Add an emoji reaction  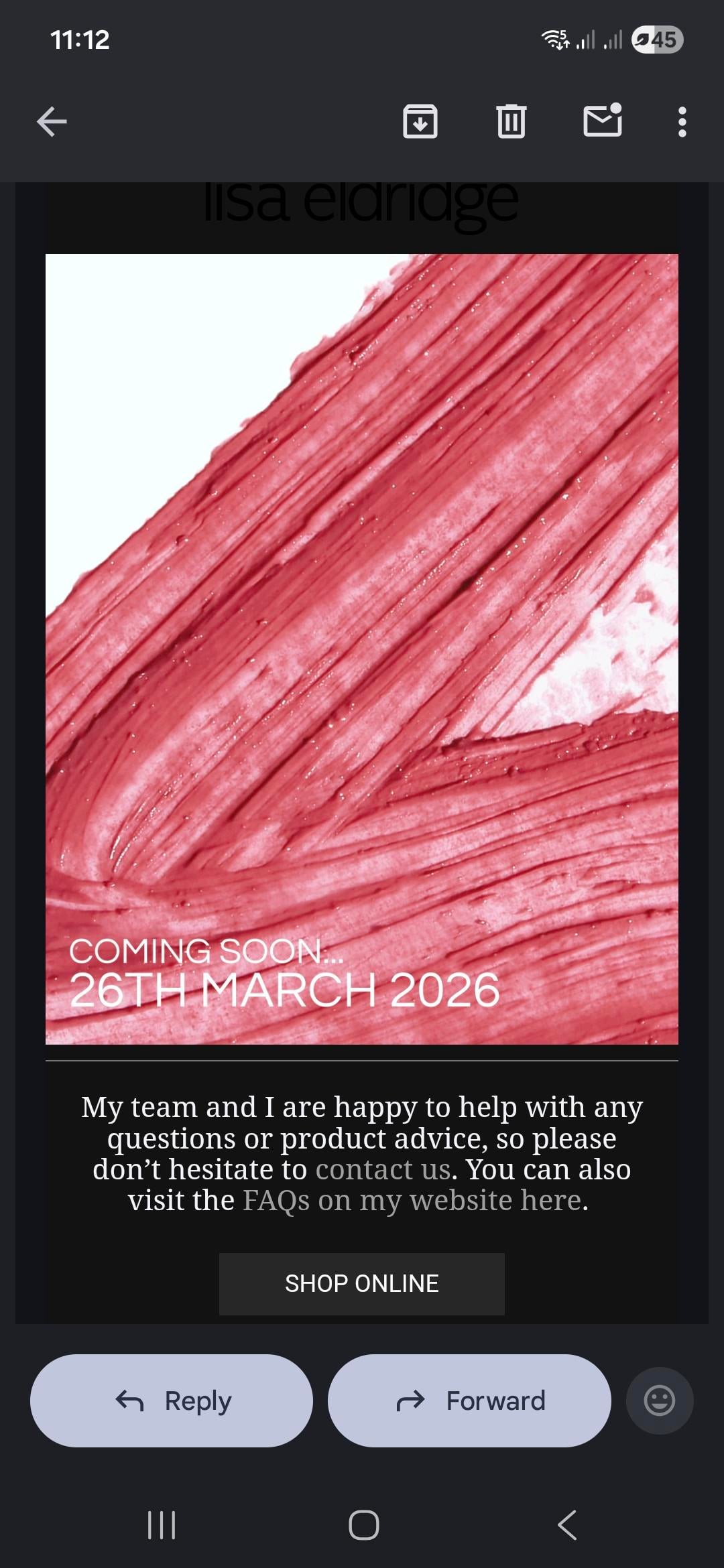point(660,1400)
